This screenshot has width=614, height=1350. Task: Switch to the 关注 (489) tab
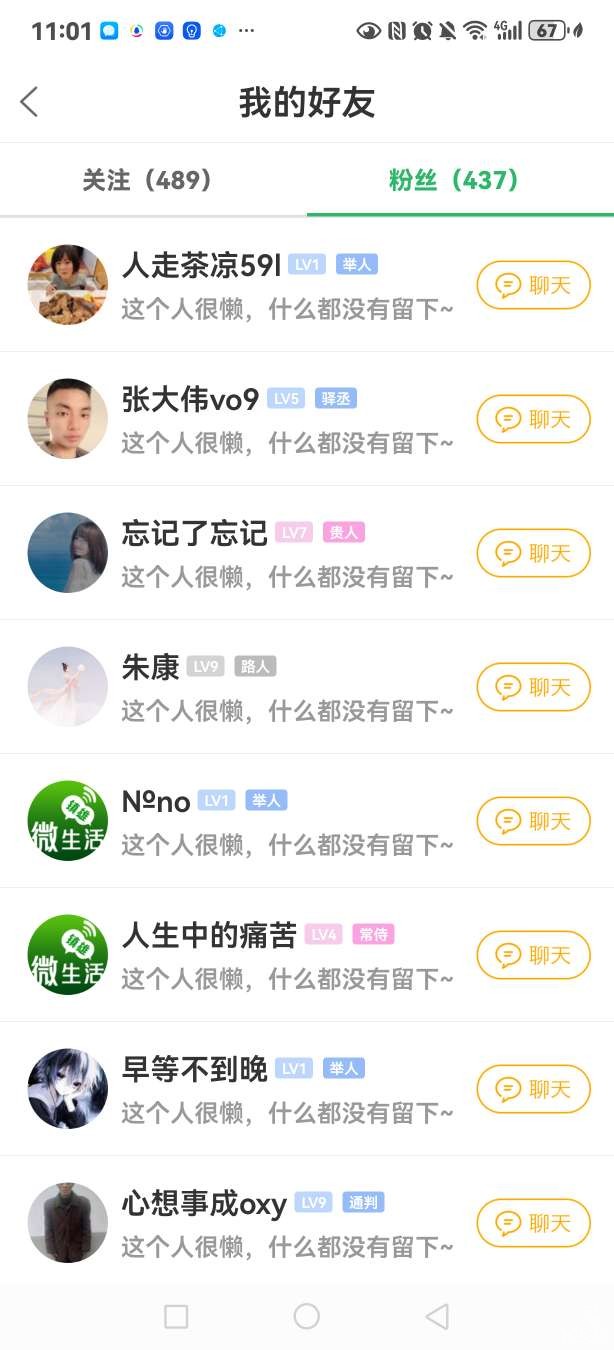pos(148,180)
